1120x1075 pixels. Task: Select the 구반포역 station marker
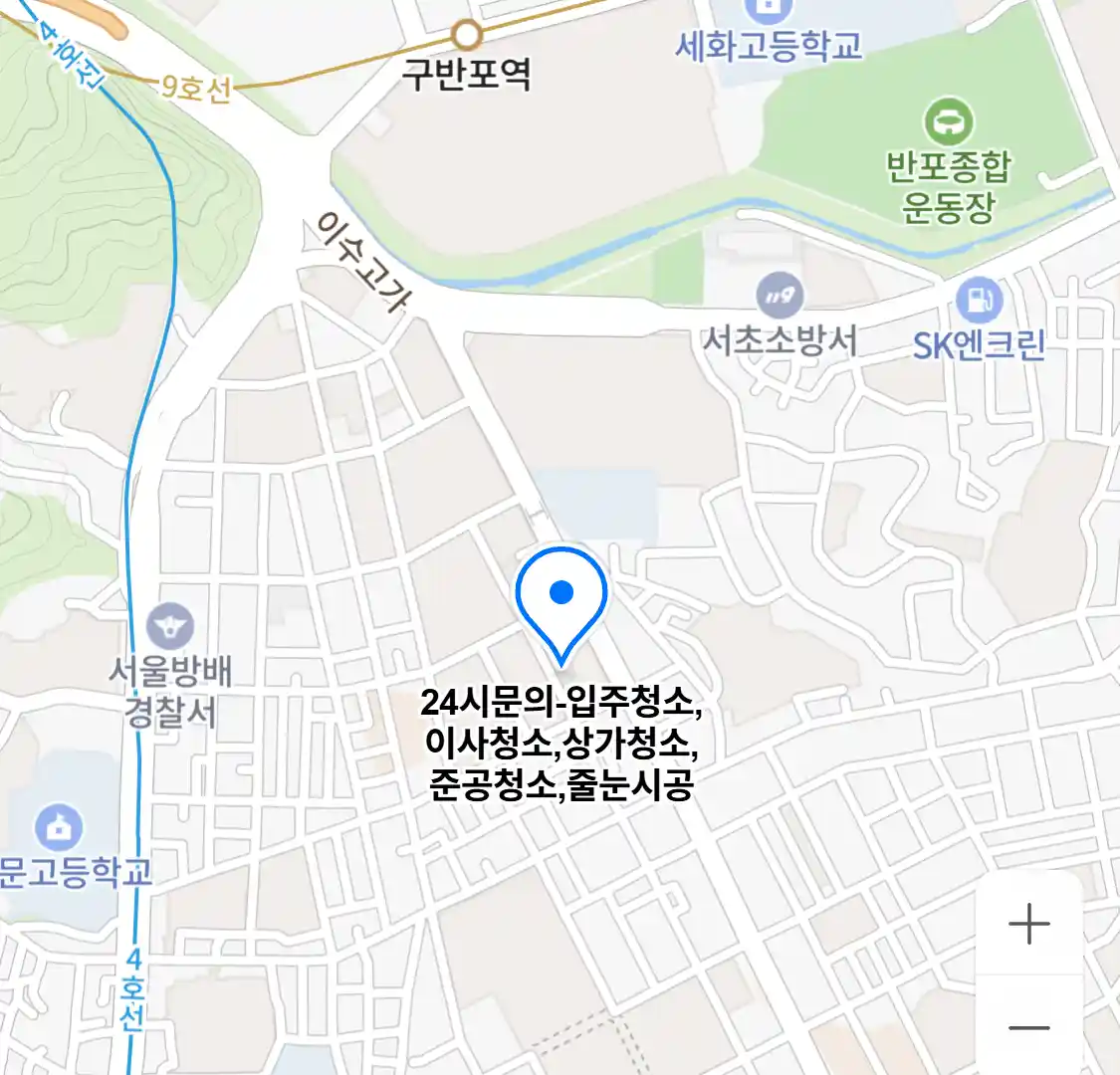466,37
